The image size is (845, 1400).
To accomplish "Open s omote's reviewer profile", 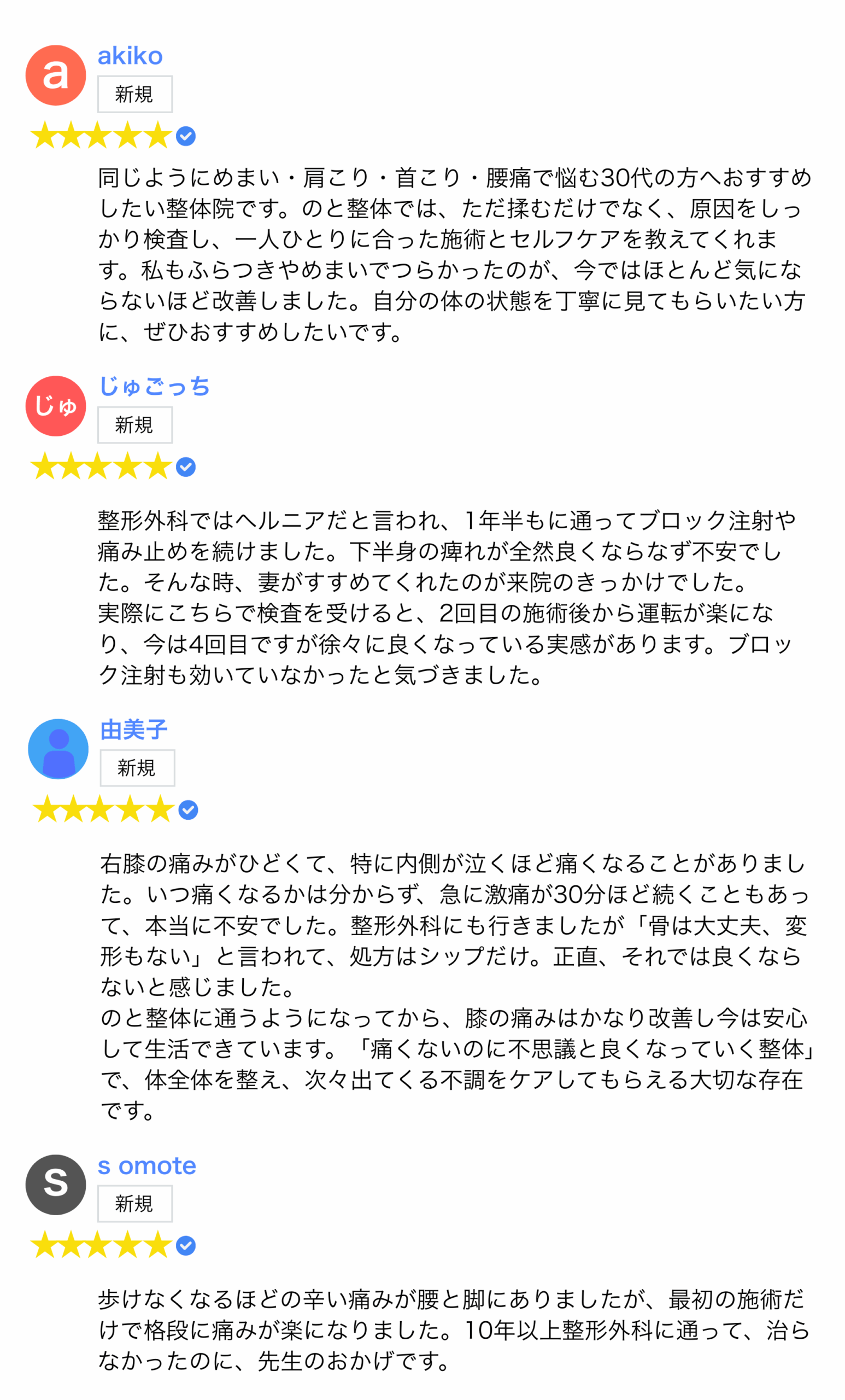I will [146, 1165].
